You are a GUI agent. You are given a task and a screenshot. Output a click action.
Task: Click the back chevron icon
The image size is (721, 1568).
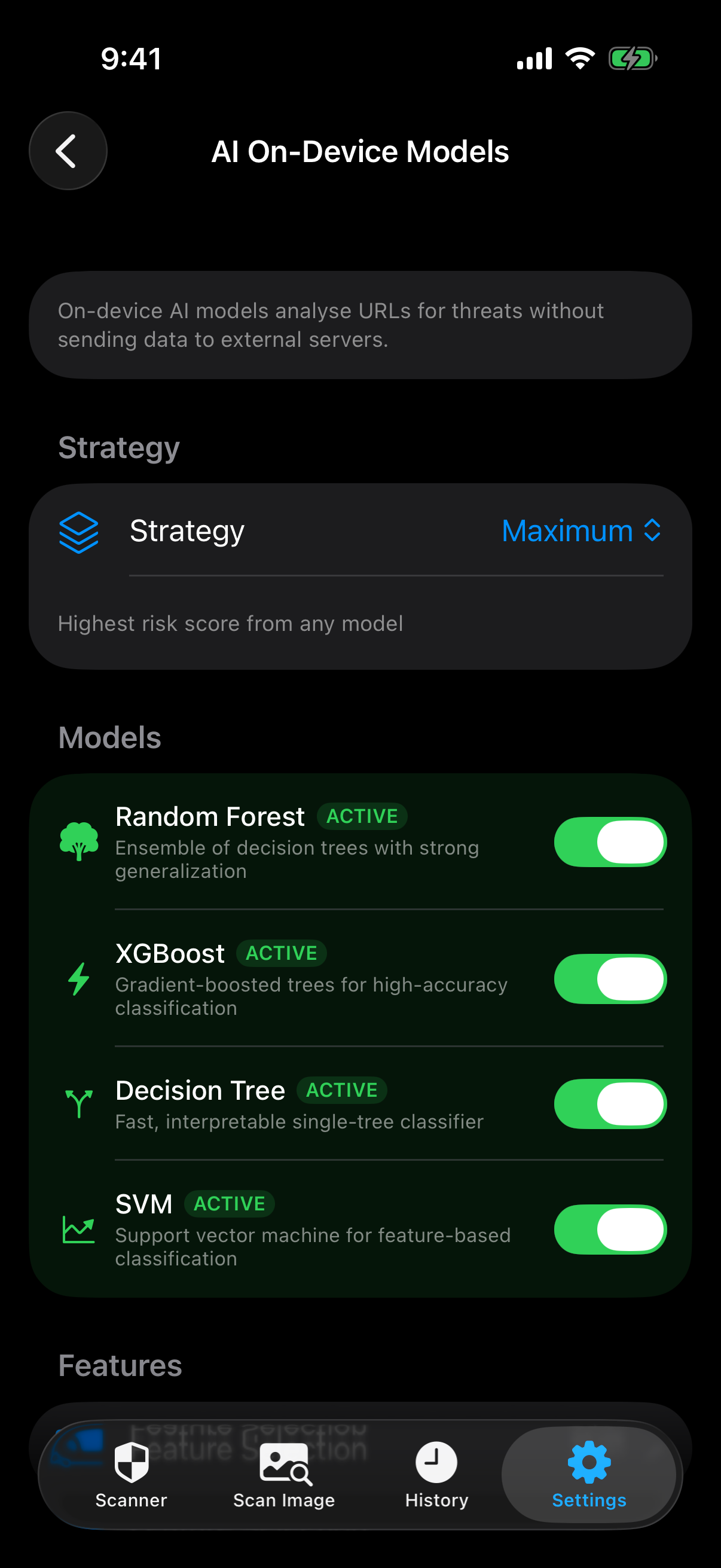68,150
